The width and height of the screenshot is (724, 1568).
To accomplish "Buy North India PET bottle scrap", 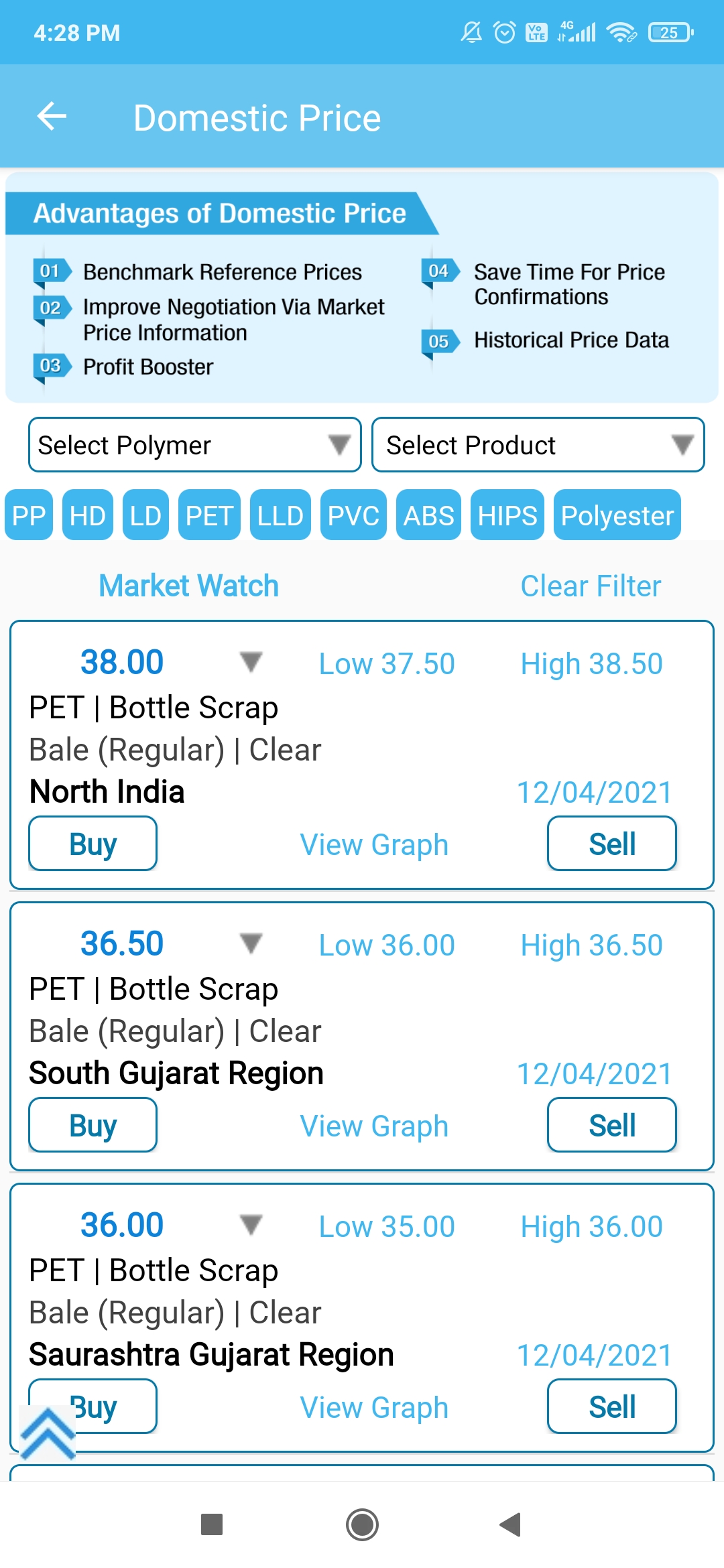I will [x=93, y=844].
